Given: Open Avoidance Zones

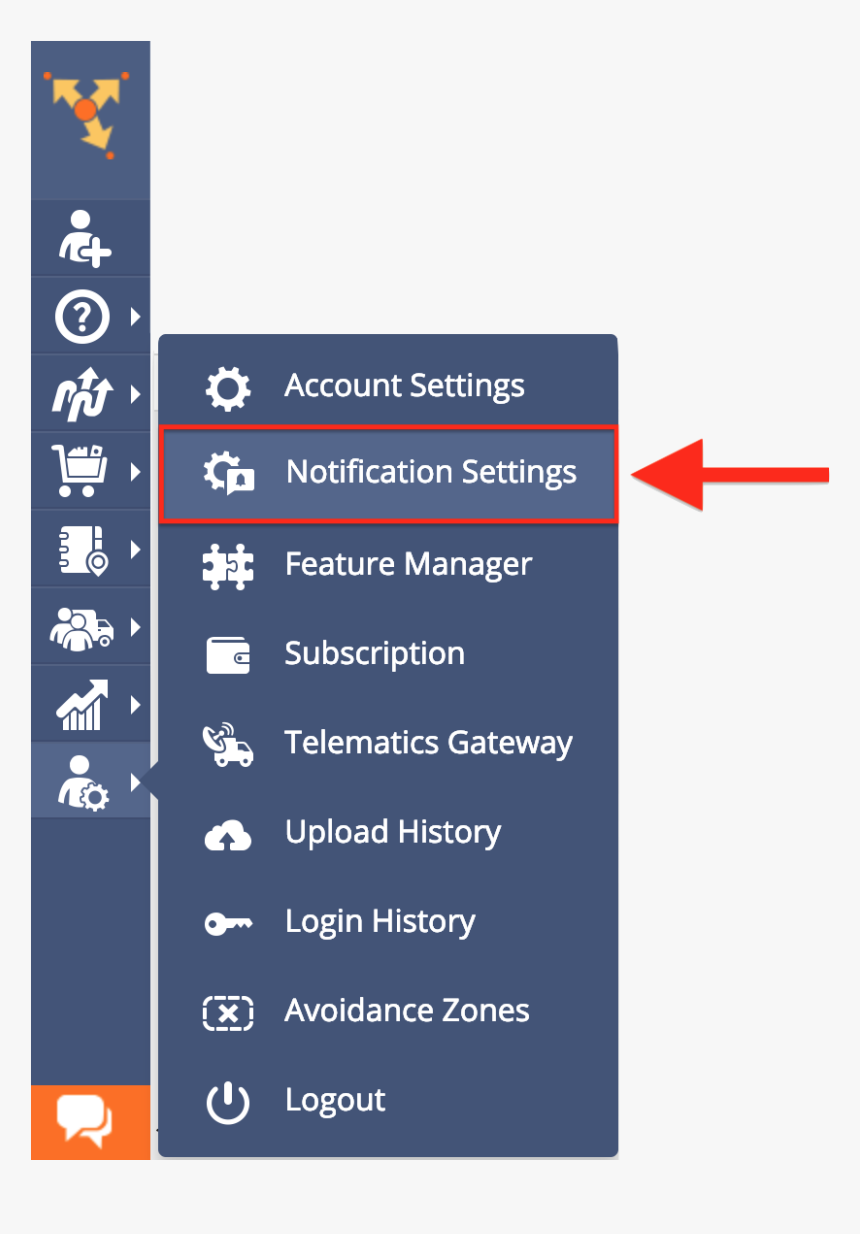Looking at the screenshot, I should click(388, 1011).
